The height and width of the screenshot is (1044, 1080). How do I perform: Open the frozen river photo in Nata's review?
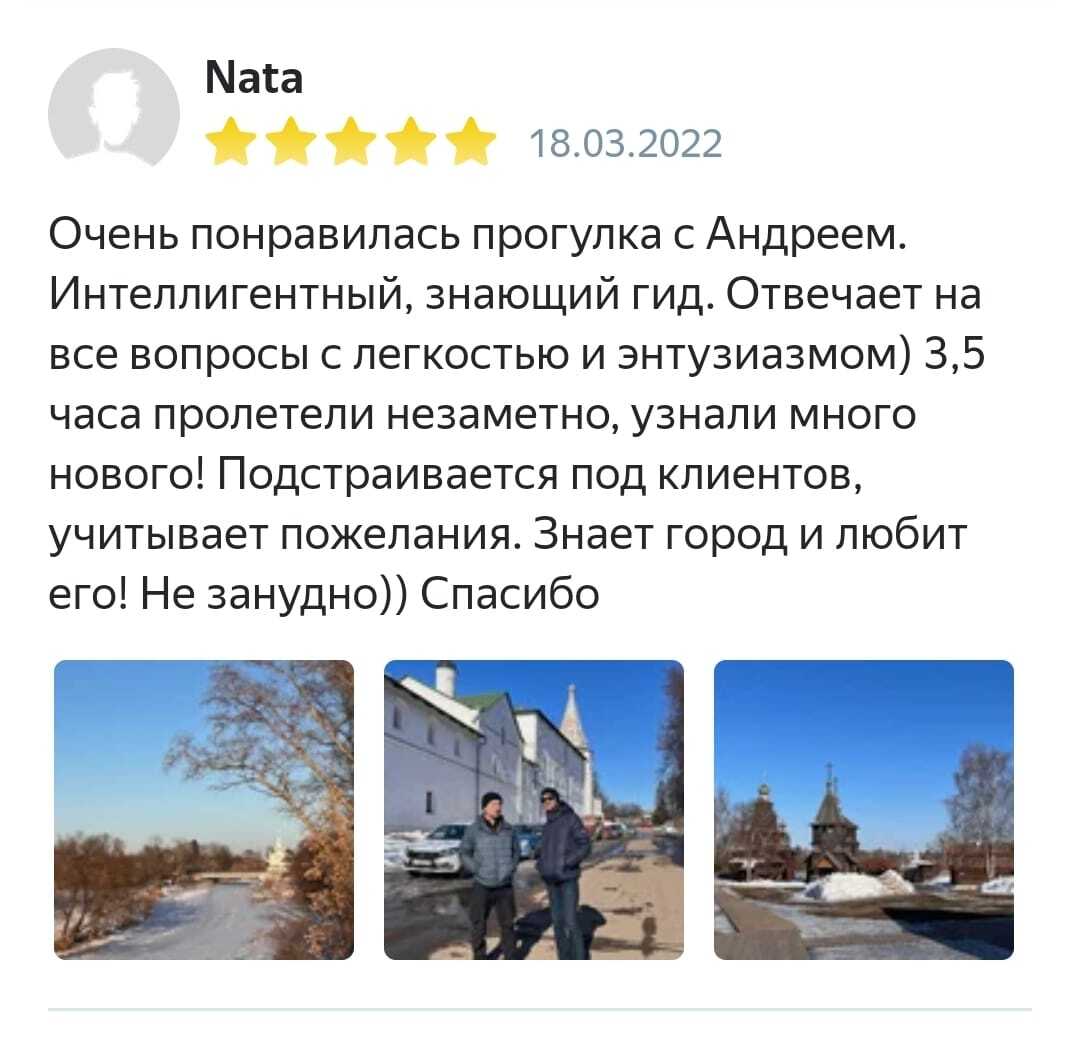tap(204, 809)
